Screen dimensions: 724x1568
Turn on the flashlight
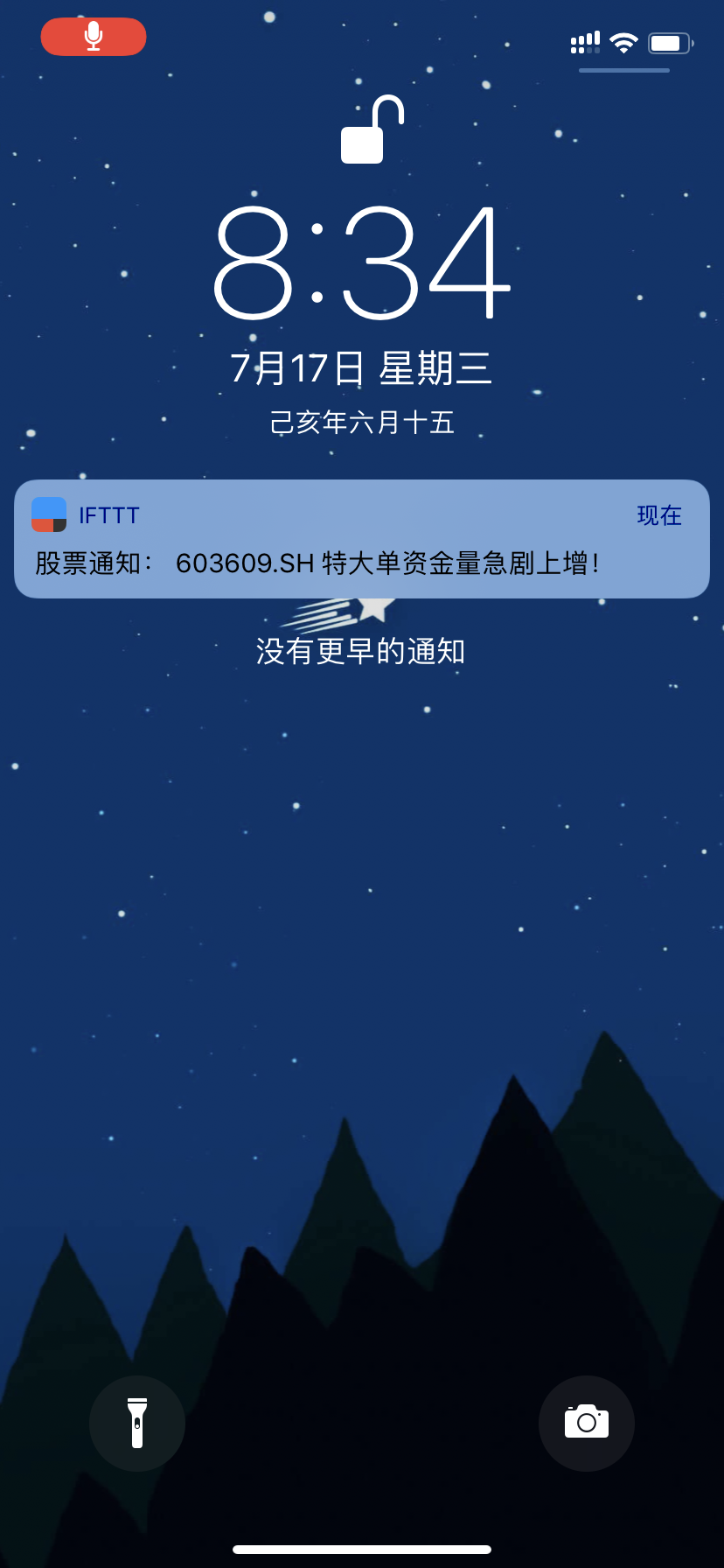[x=137, y=1424]
